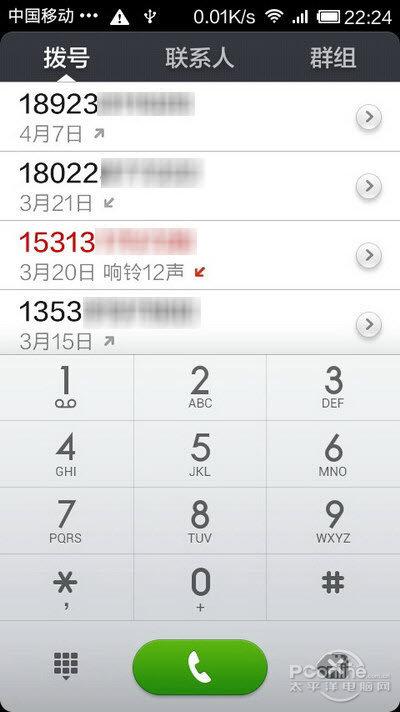The height and width of the screenshot is (712, 400).
Task: Switch to the 联系人 tab
Action: tap(200, 59)
